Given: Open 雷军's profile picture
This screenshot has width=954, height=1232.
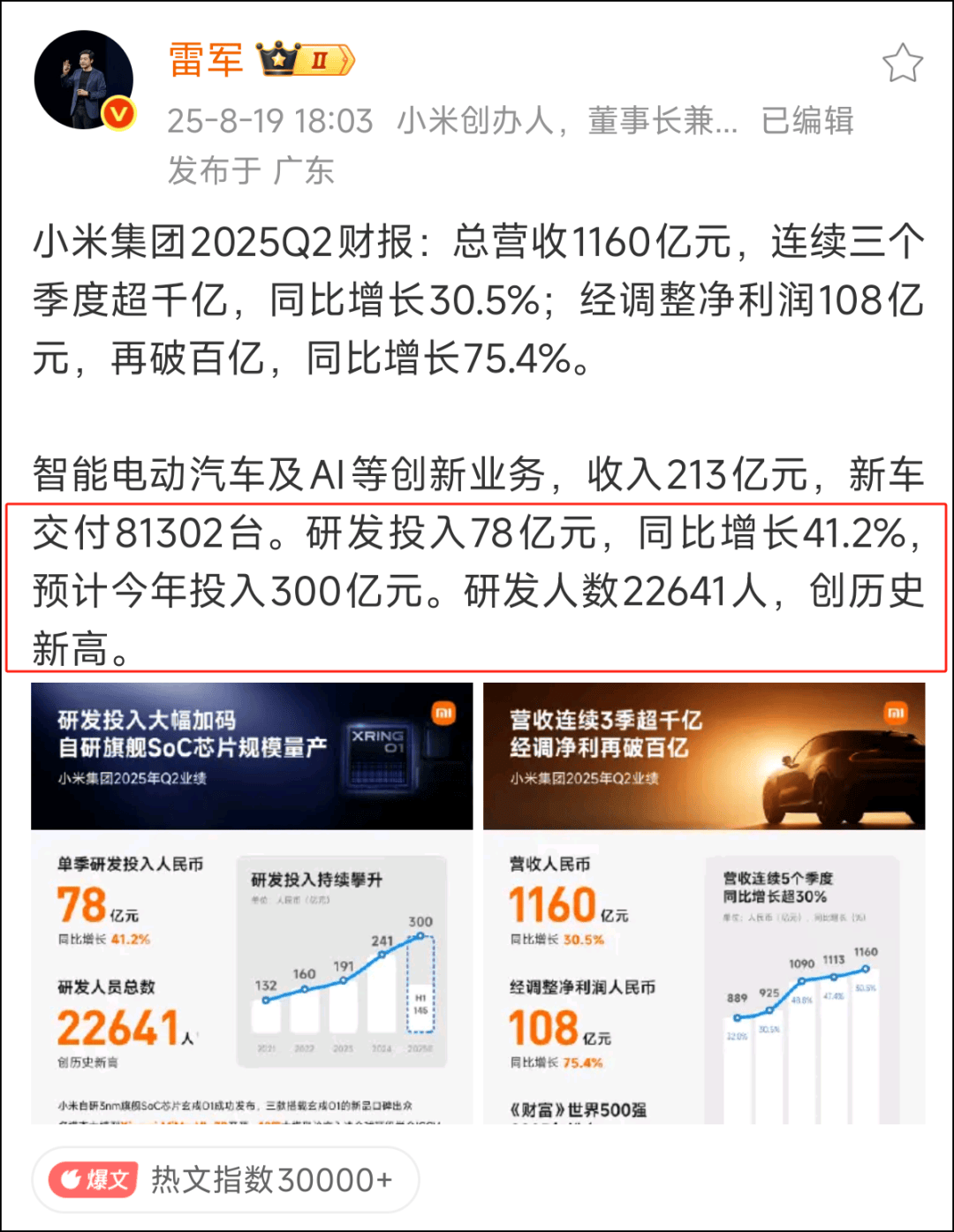Looking at the screenshot, I should pos(84,80).
